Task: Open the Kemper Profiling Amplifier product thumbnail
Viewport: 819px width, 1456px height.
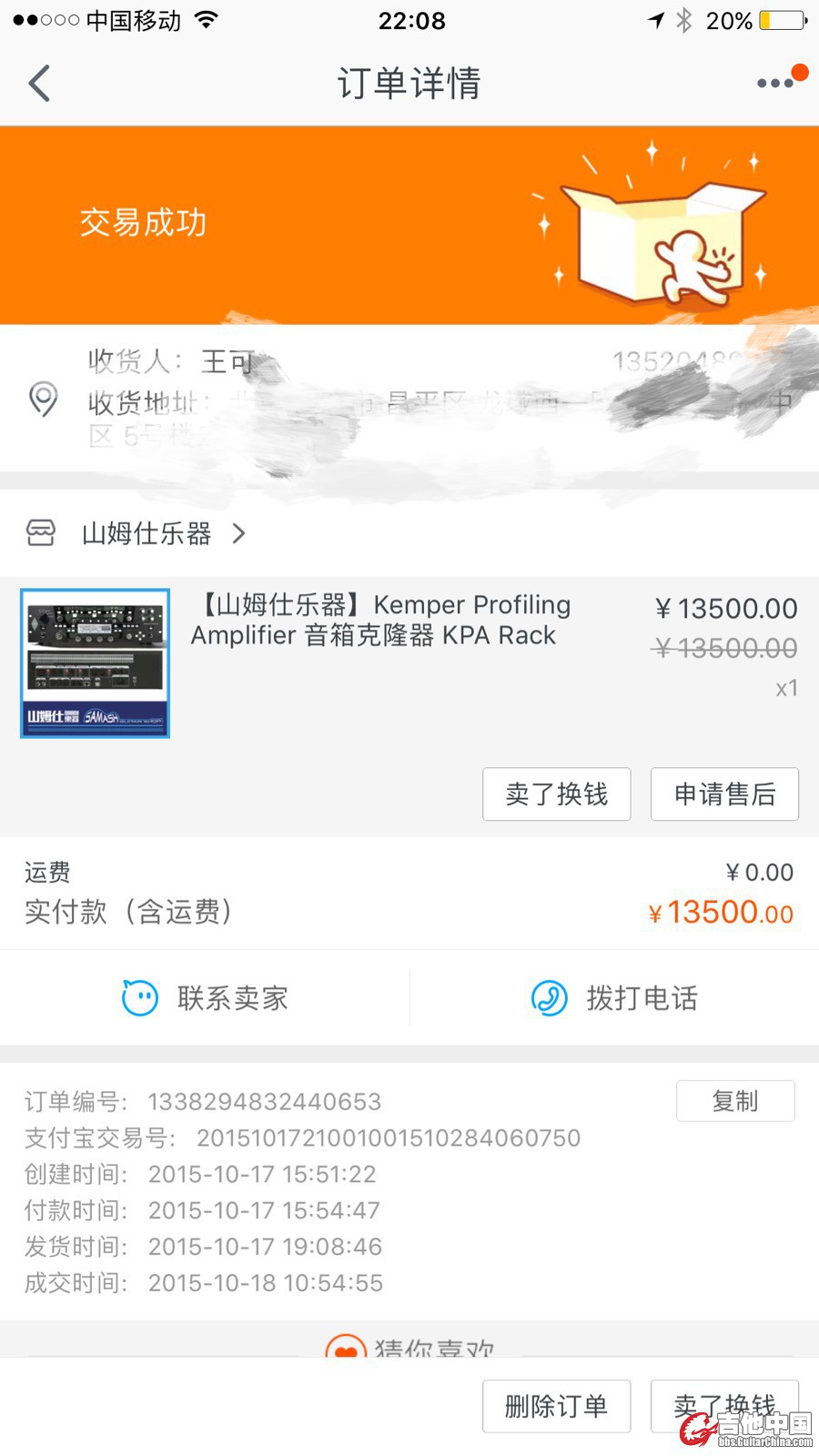Action: click(x=96, y=662)
